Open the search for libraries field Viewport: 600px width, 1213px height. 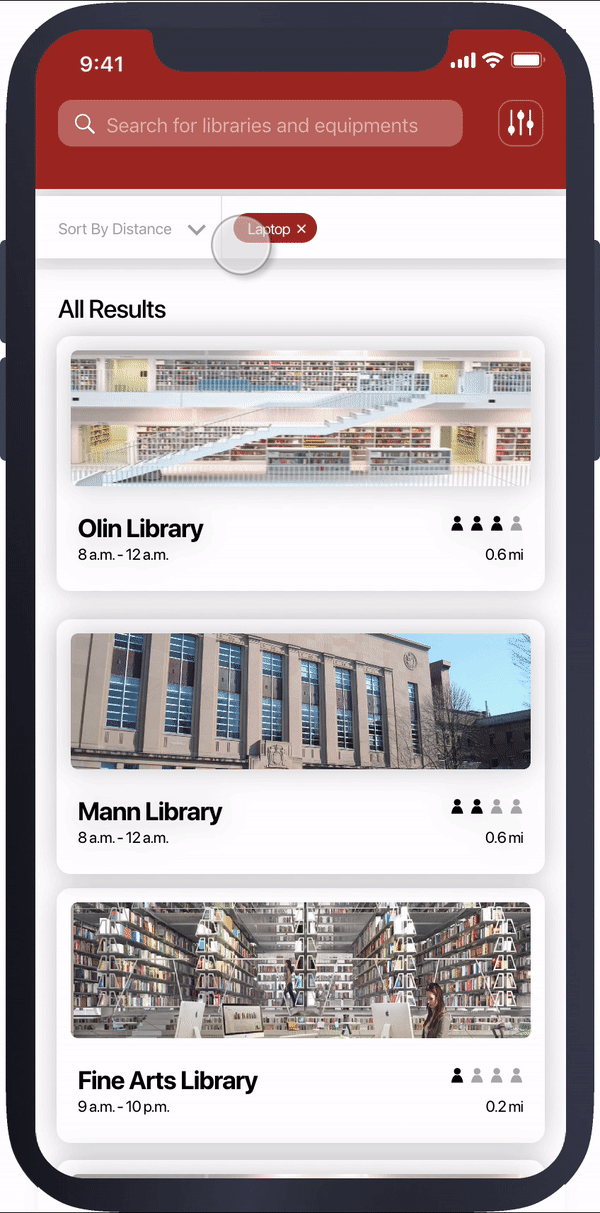point(260,125)
